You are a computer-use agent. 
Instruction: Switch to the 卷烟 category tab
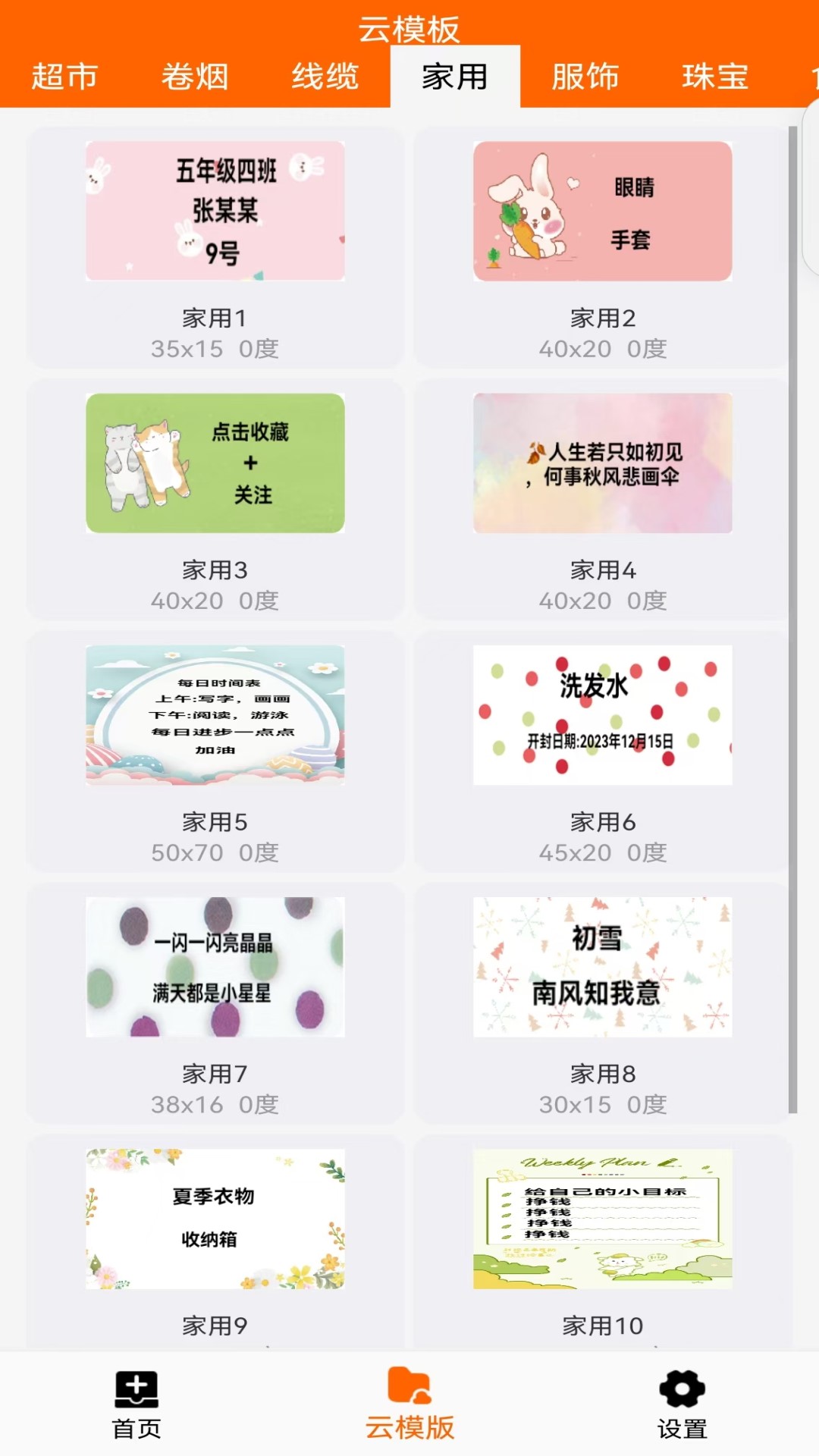pyautogui.click(x=193, y=76)
